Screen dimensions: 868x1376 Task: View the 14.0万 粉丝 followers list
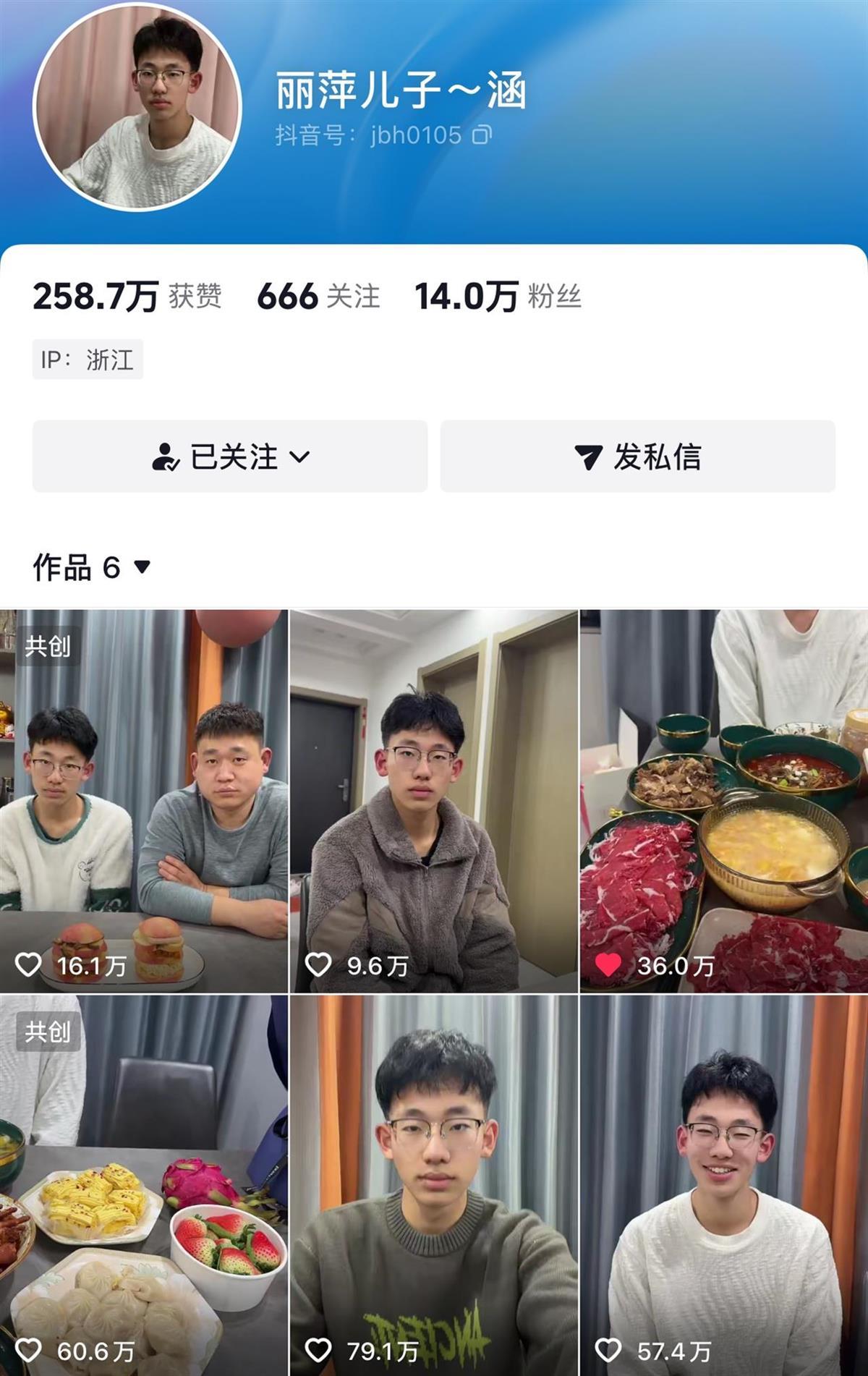click(498, 297)
